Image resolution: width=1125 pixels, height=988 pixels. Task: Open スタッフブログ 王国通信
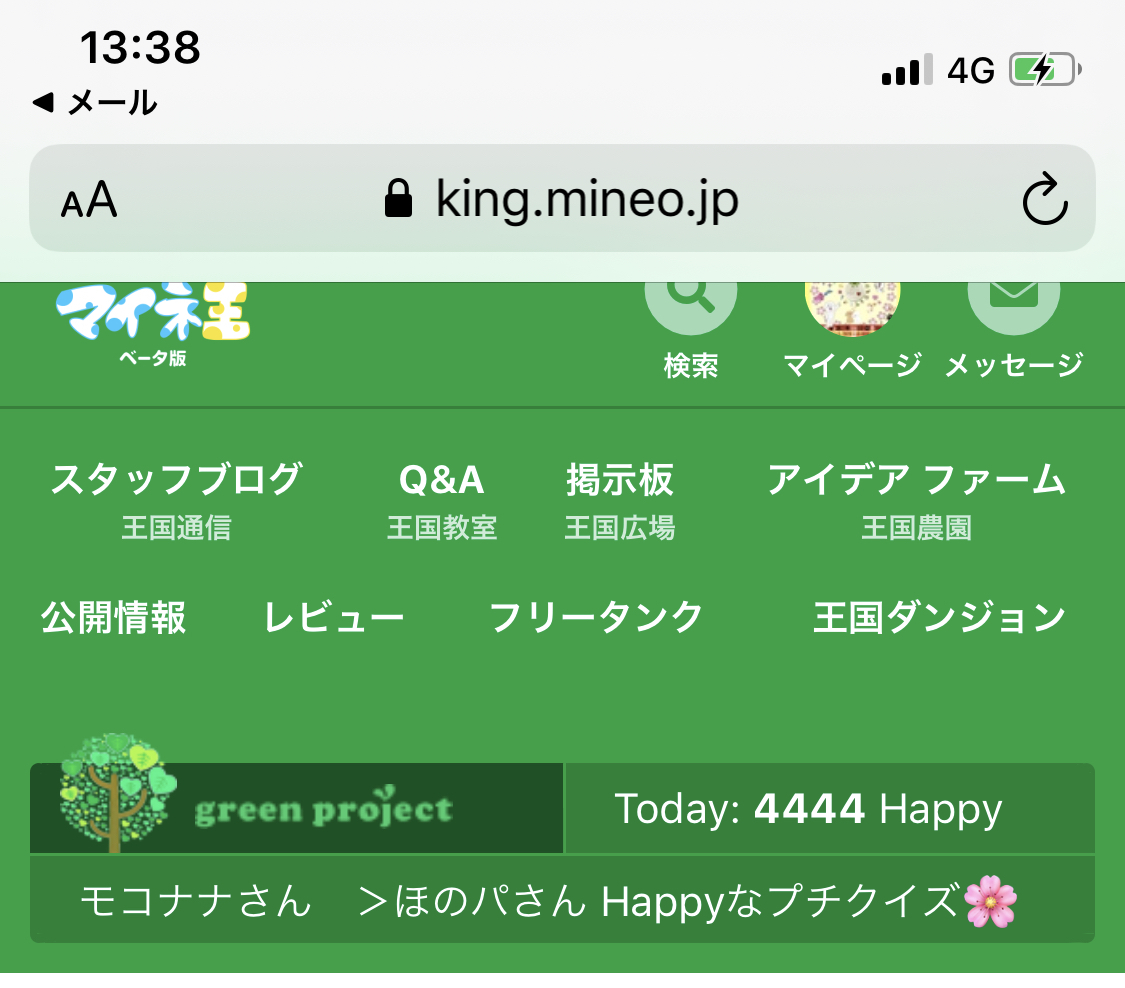click(176, 501)
